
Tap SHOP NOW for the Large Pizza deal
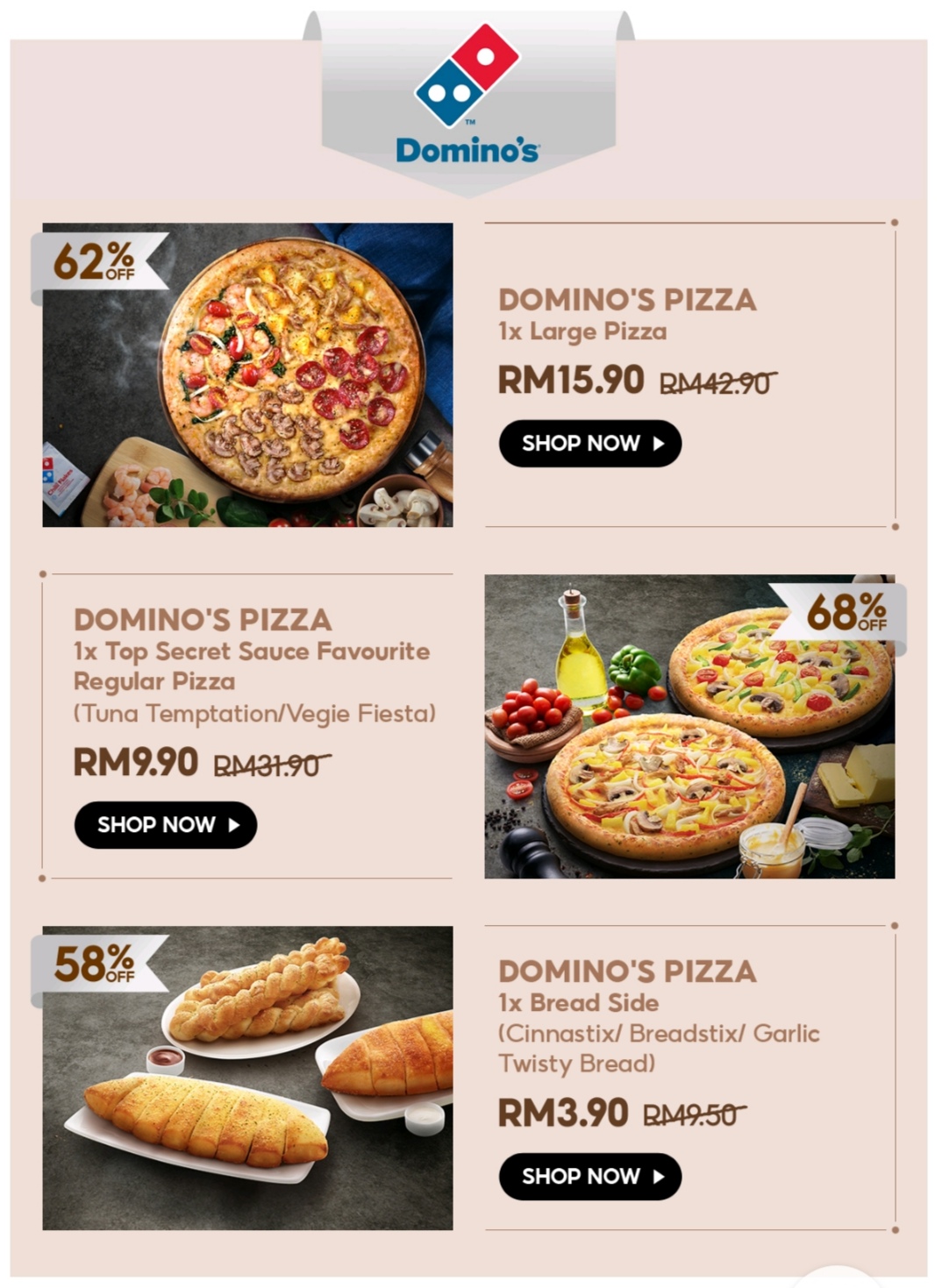click(x=589, y=444)
